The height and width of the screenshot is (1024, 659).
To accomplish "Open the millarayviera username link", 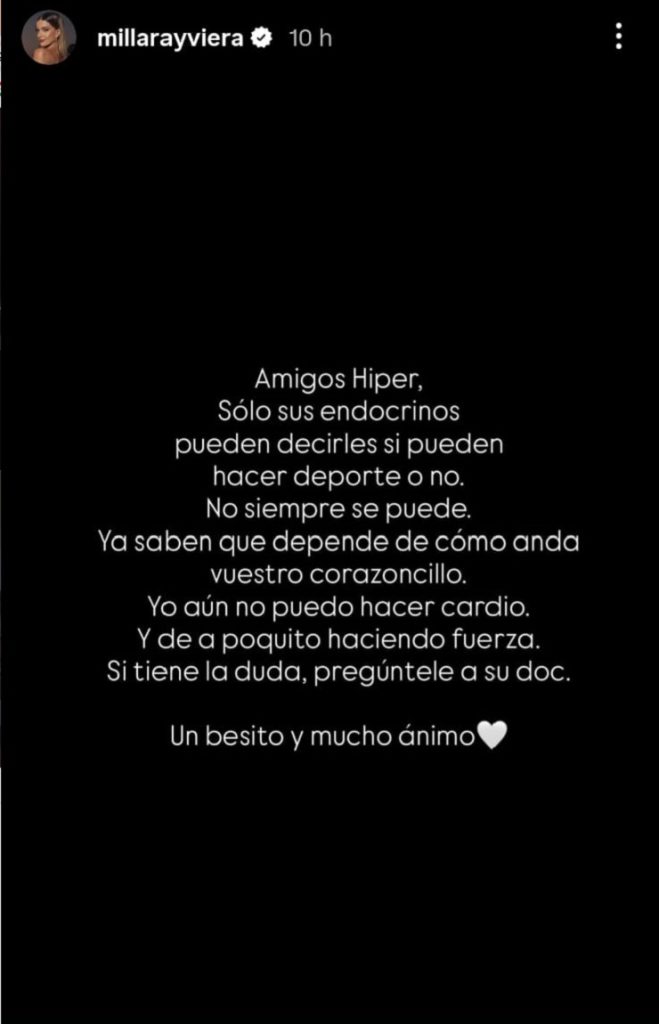I will point(170,38).
